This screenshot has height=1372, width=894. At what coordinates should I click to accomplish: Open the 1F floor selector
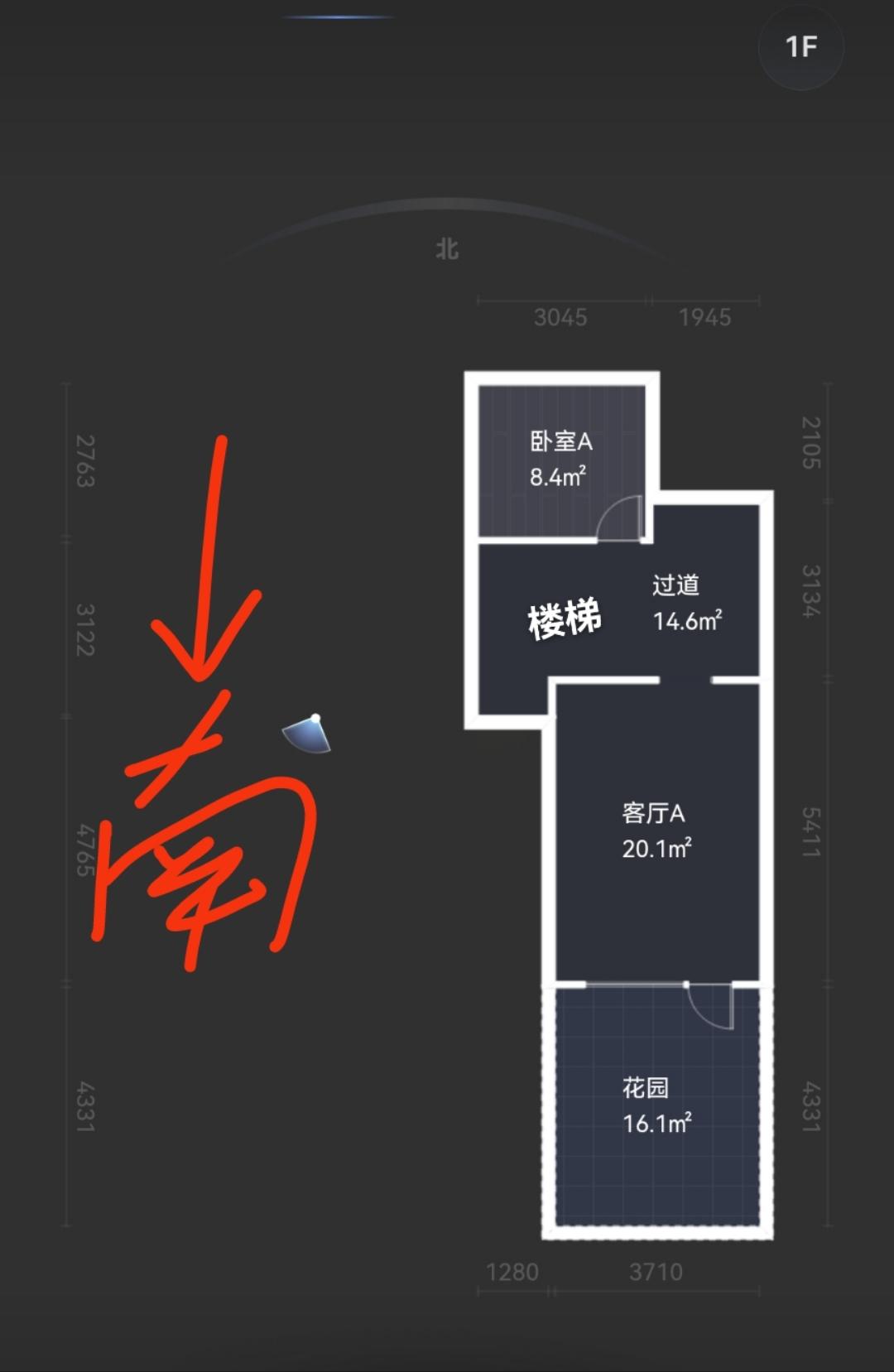[800, 47]
